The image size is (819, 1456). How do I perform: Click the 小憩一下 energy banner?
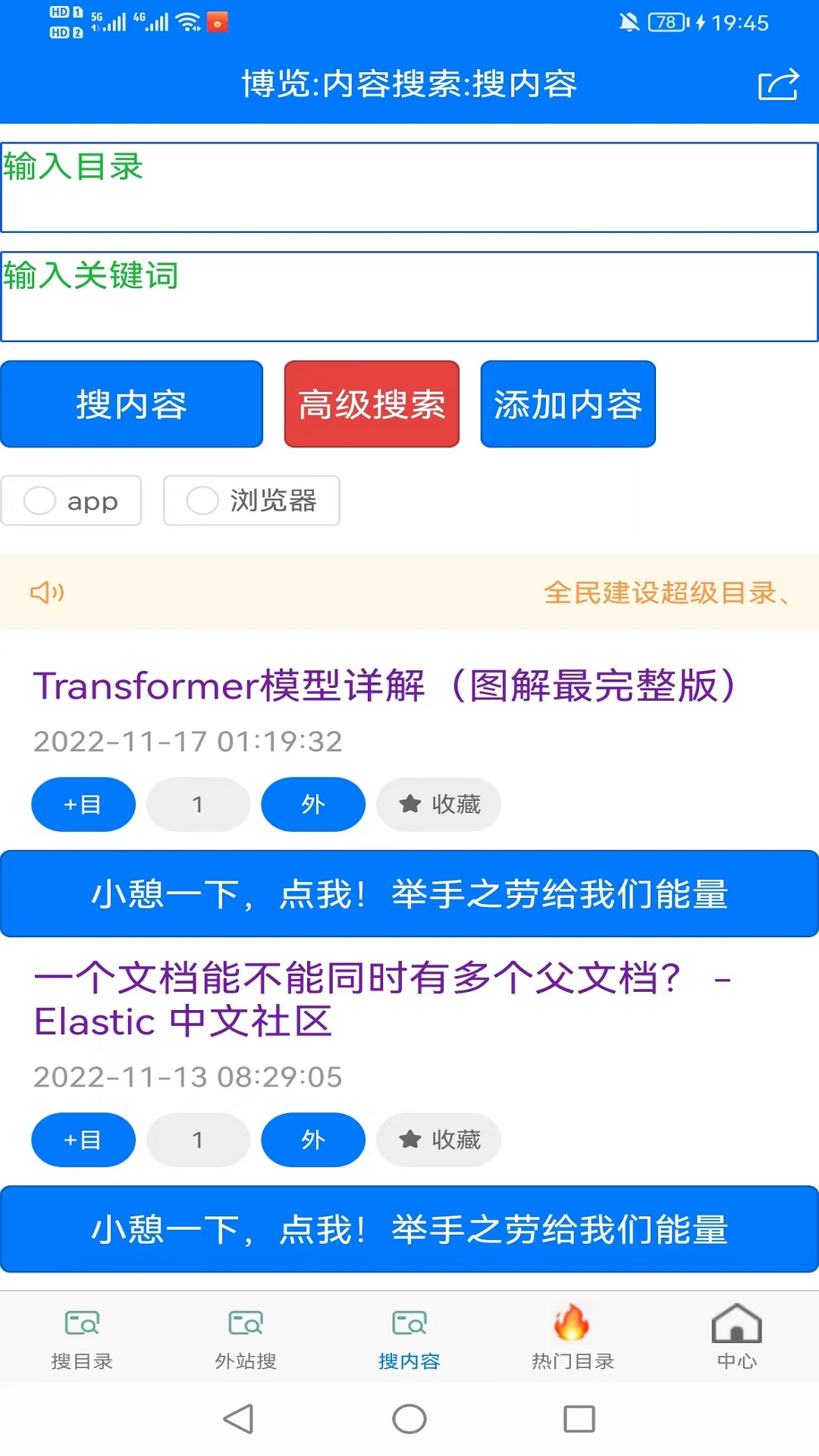tap(409, 894)
